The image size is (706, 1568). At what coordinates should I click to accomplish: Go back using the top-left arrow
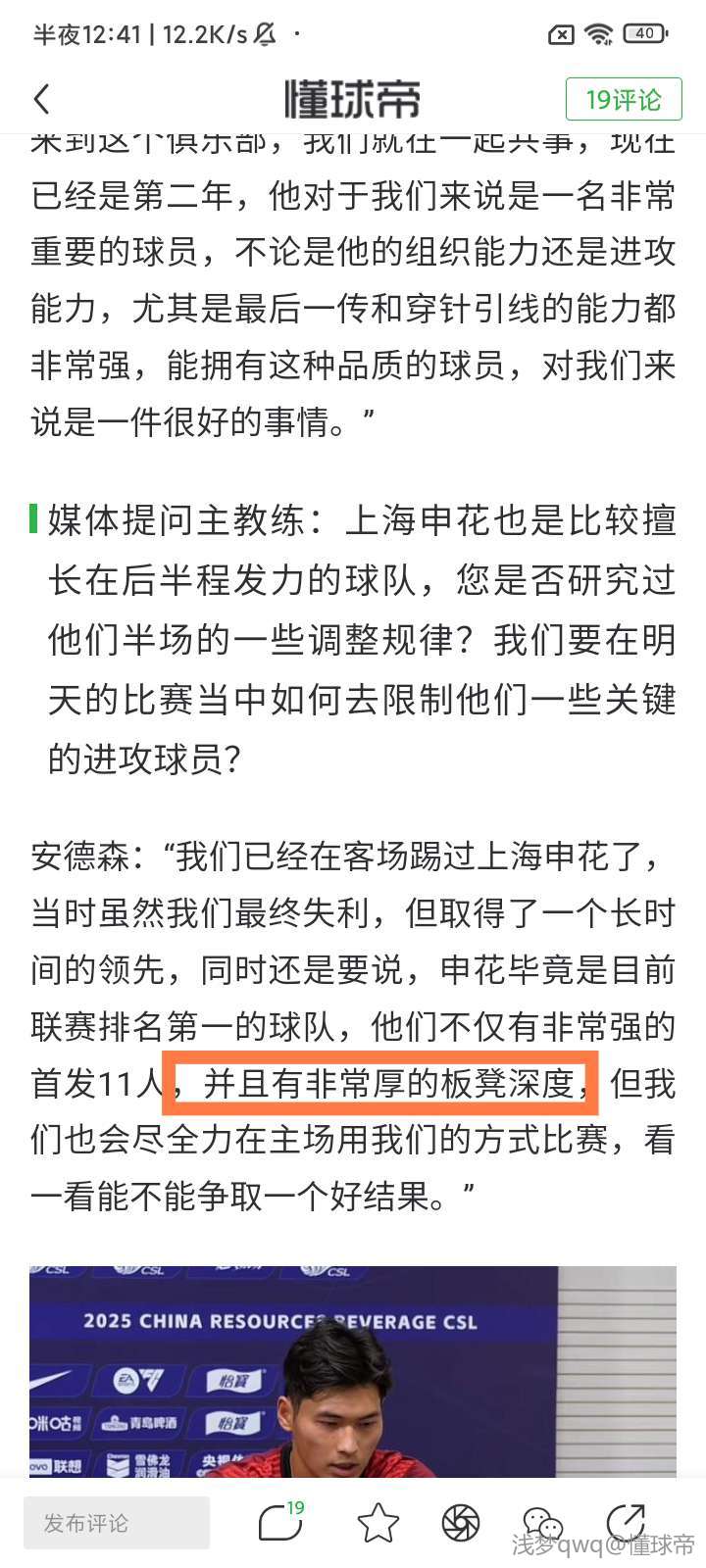tap(41, 99)
